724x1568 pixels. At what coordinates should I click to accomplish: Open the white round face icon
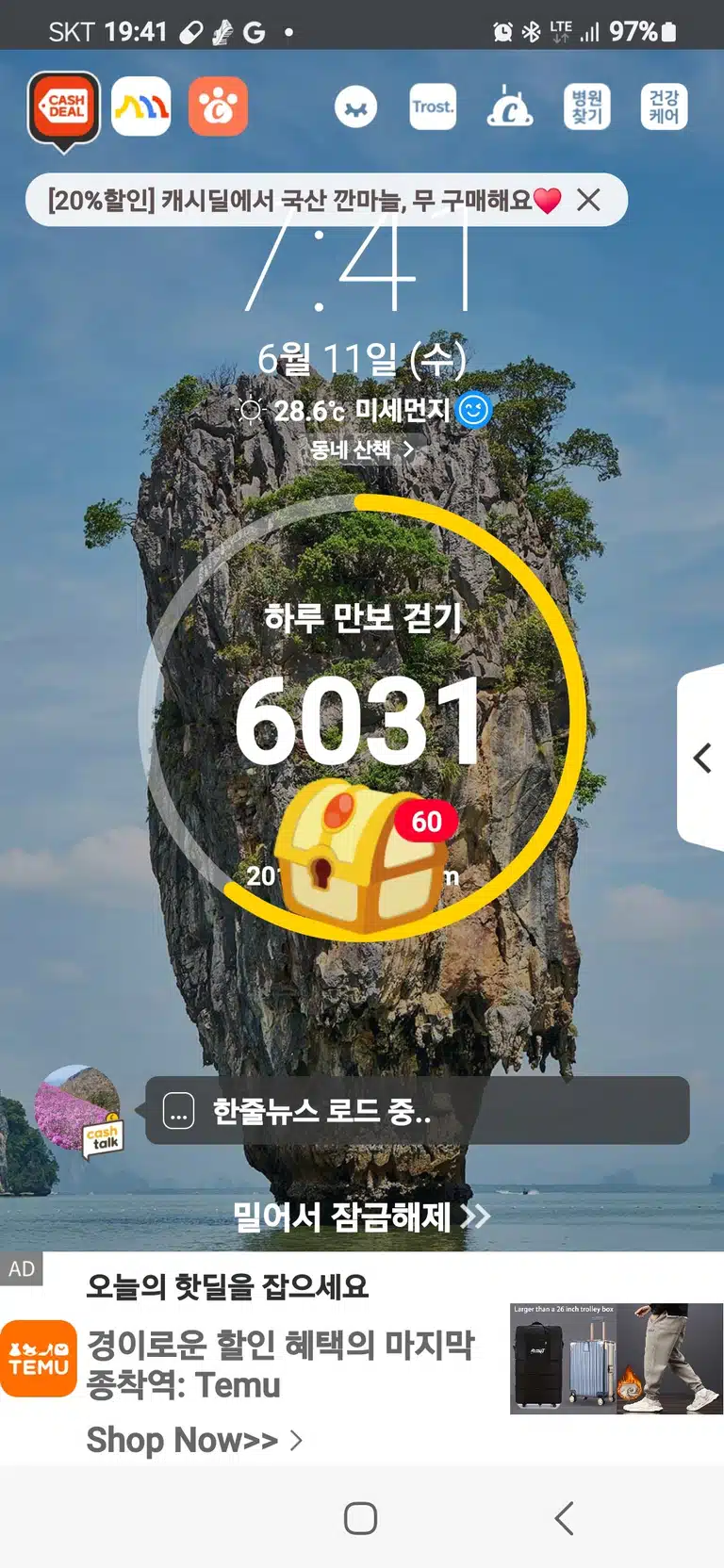point(355,107)
